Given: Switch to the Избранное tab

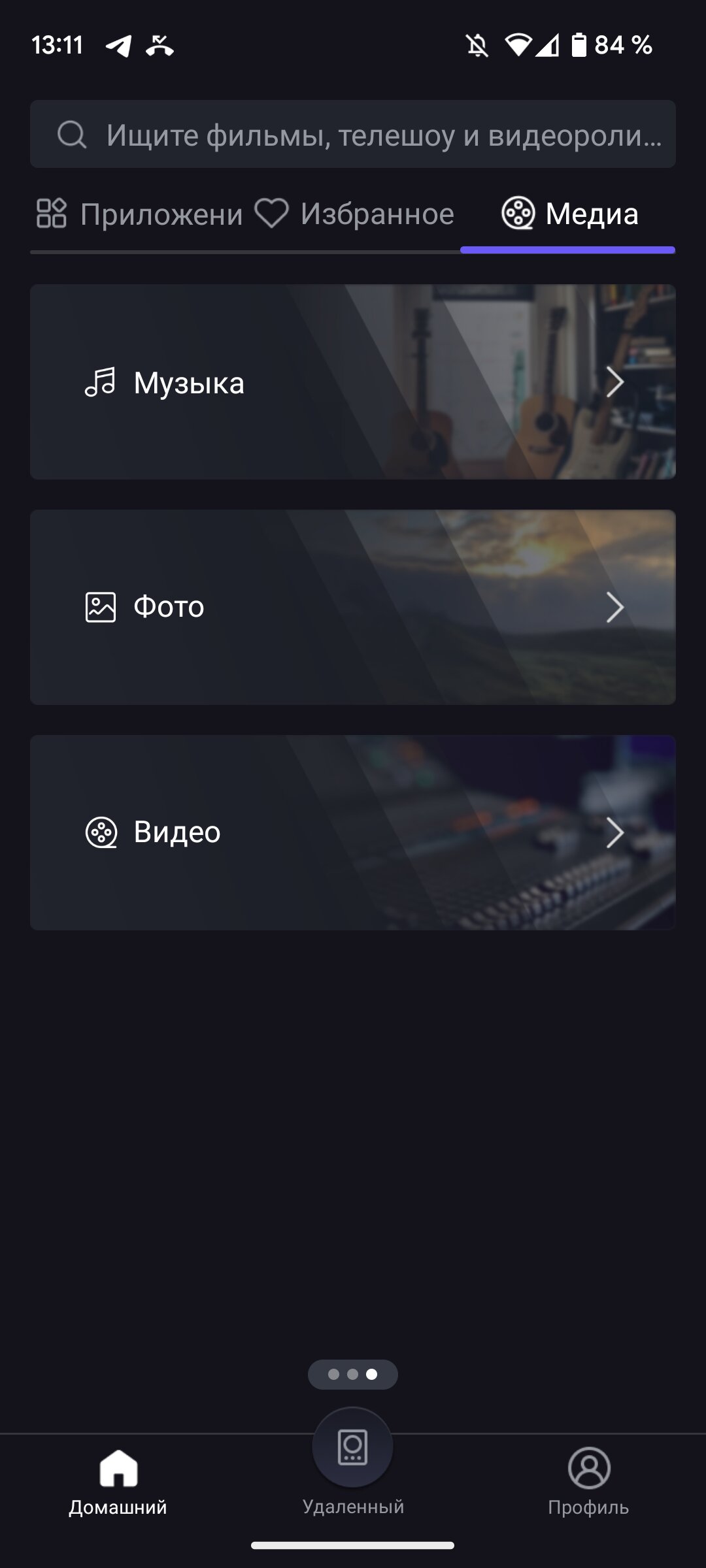Looking at the screenshot, I should tap(354, 214).
